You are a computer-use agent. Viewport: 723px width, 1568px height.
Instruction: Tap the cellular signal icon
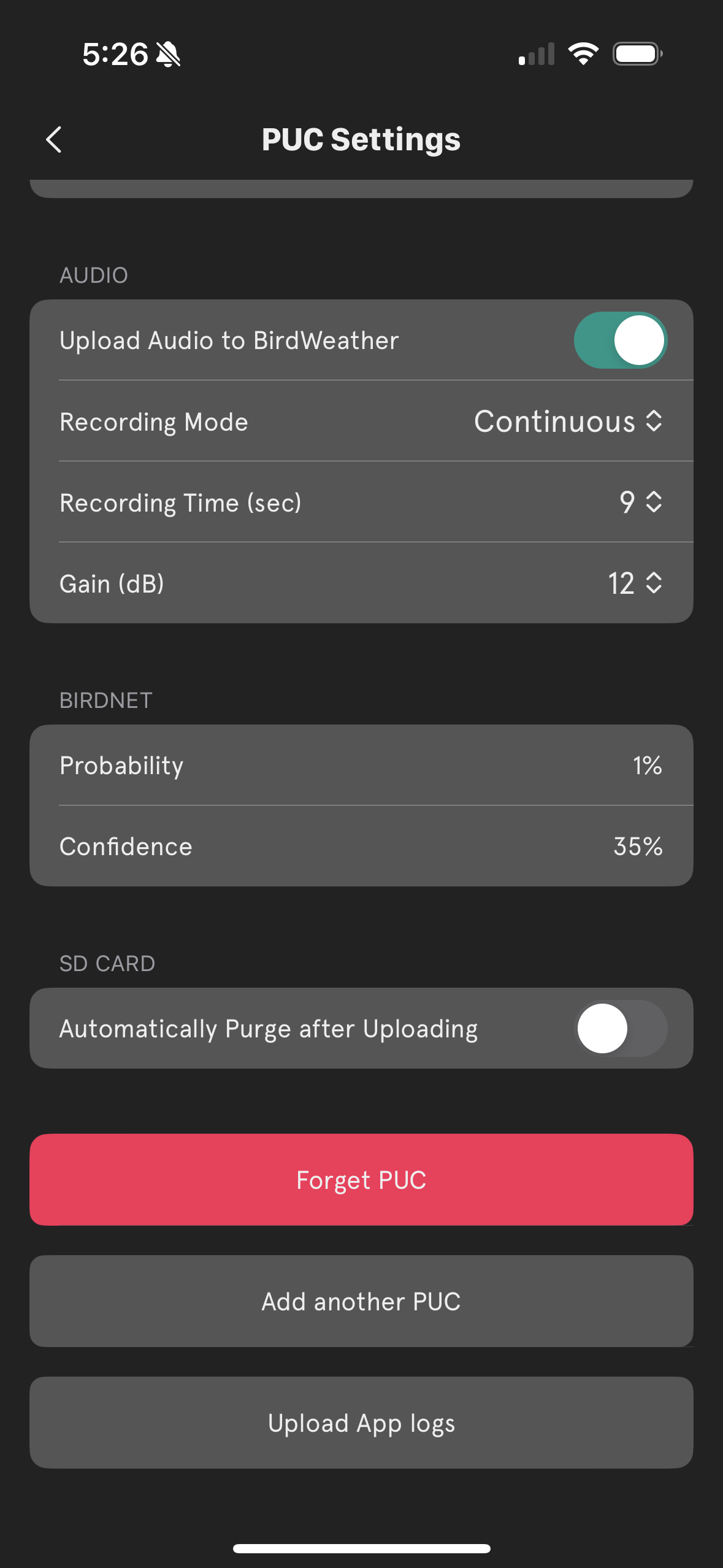(535, 54)
